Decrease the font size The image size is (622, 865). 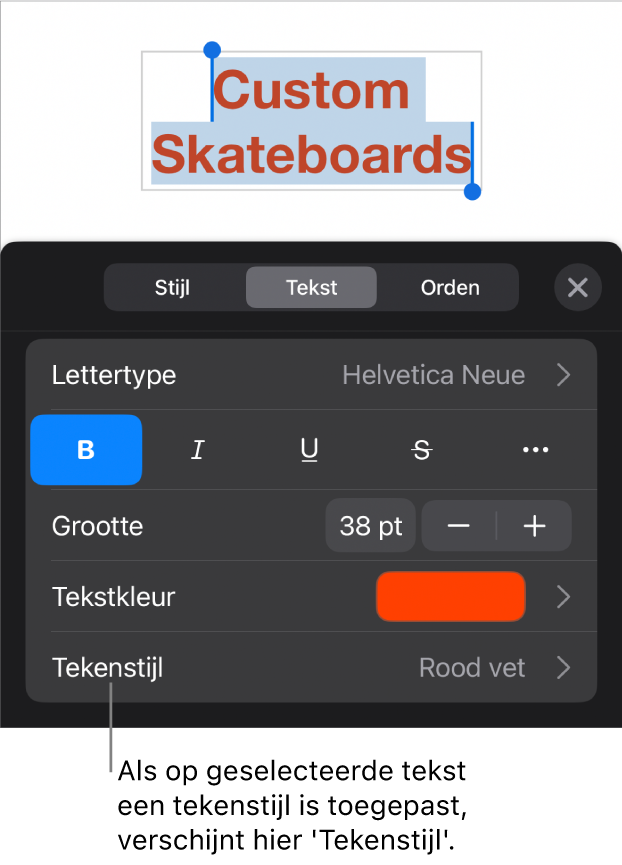coord(459,526)
